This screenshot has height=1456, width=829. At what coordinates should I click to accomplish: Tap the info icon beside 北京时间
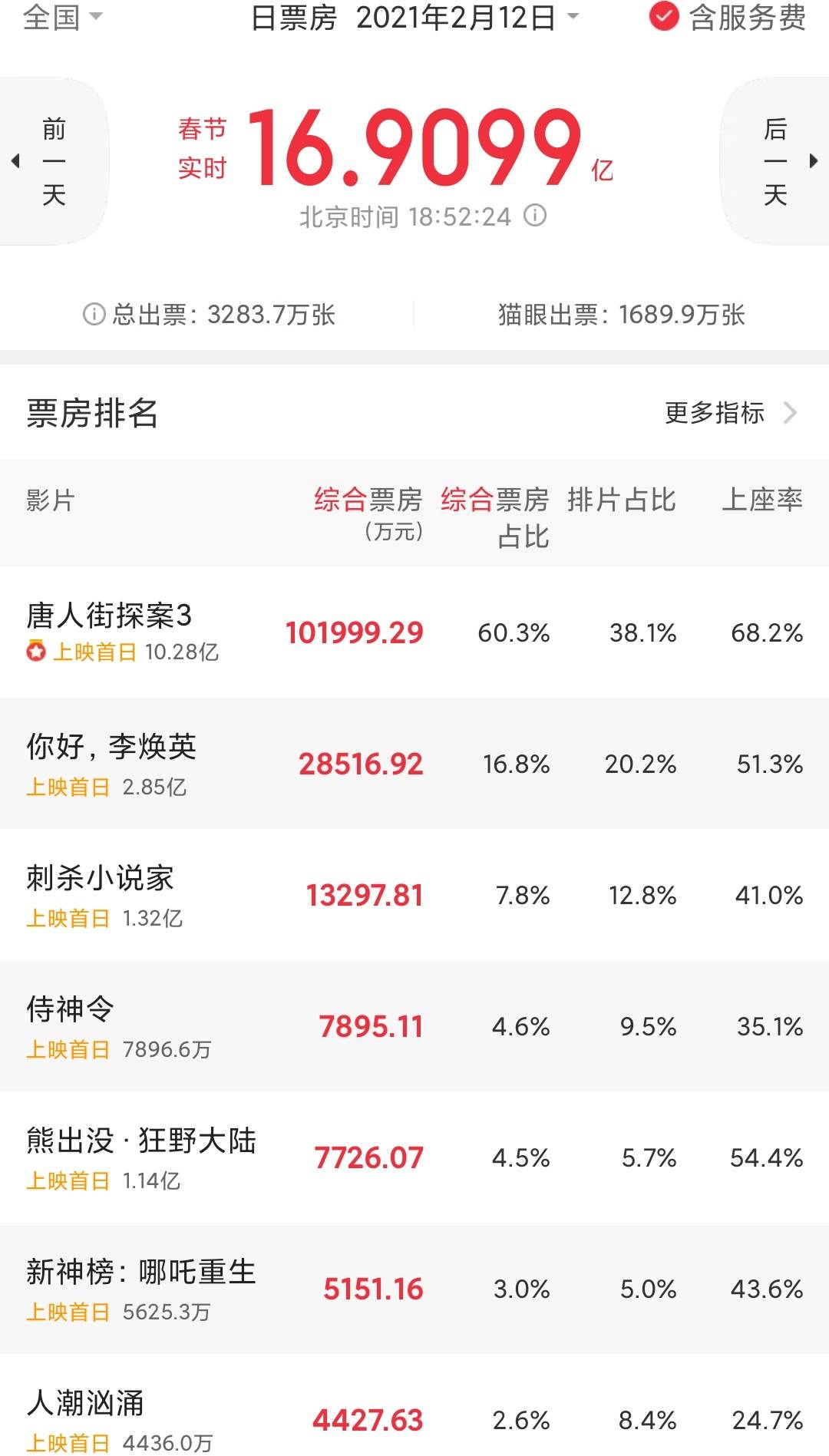[x=535, y=216]
